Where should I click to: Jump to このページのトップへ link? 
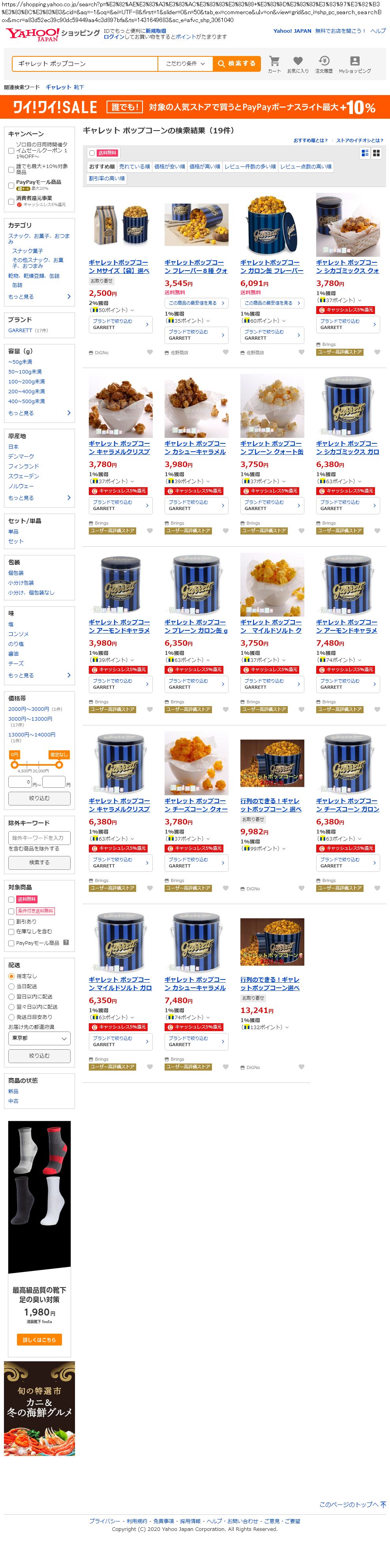click(x=352, y=1504)
